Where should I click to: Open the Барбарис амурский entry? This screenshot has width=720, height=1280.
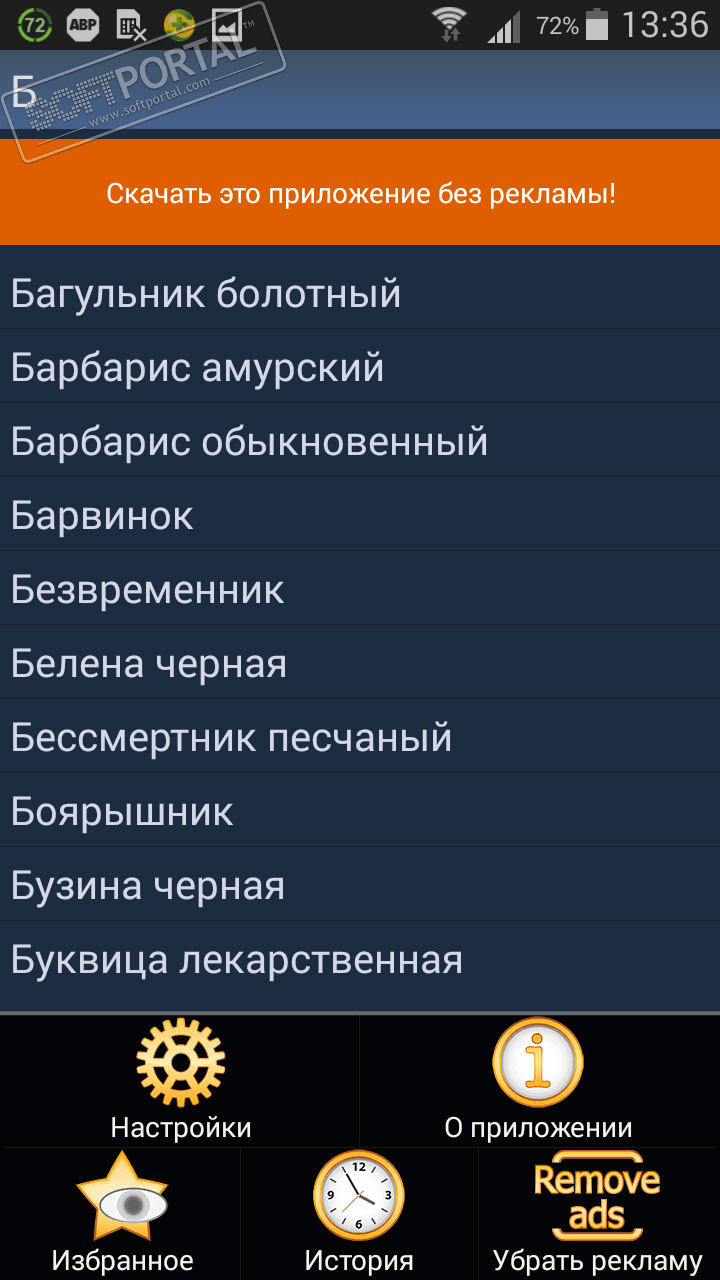[360, 367]
